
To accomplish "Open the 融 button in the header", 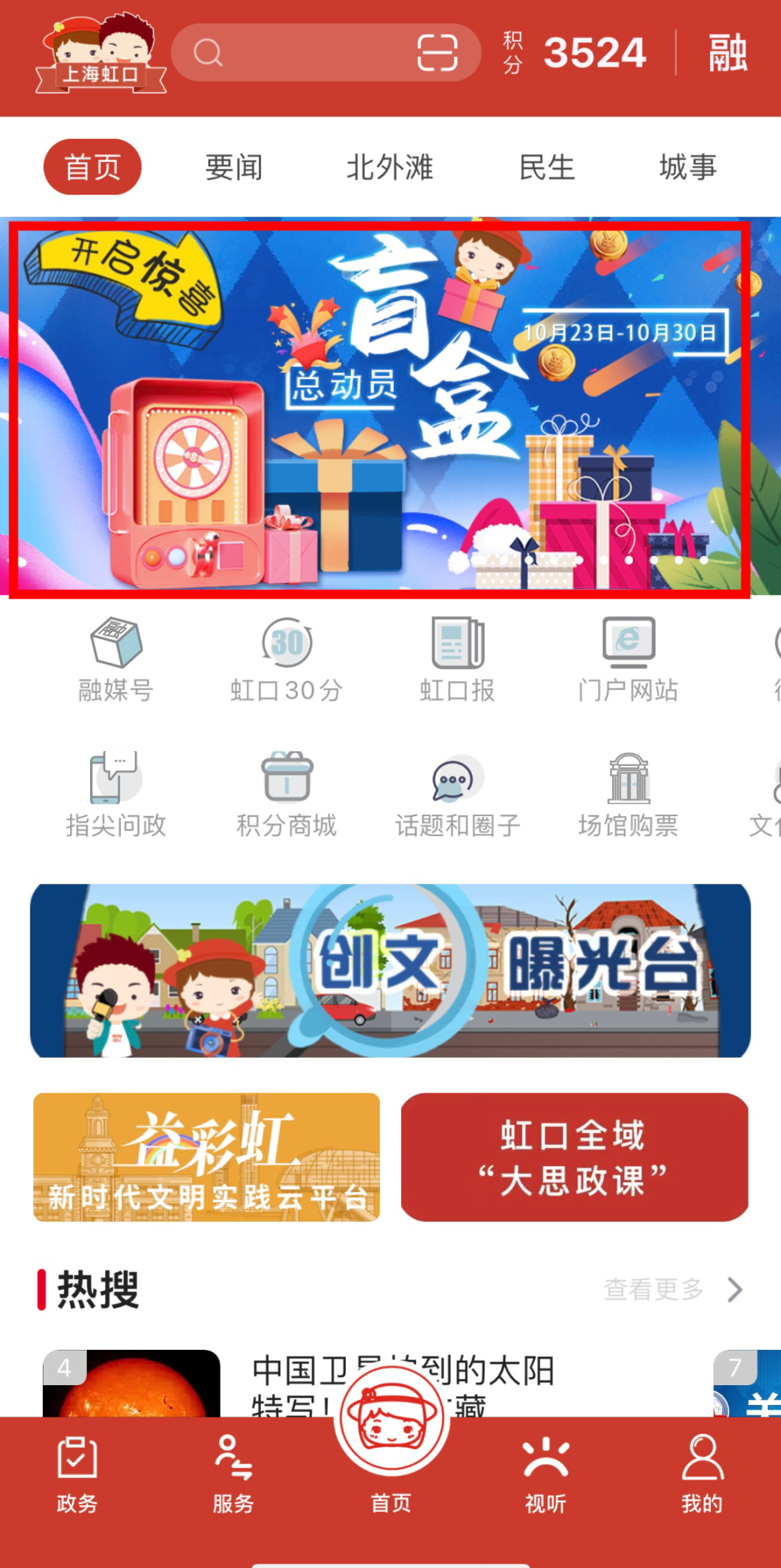I will pos(727,53).
